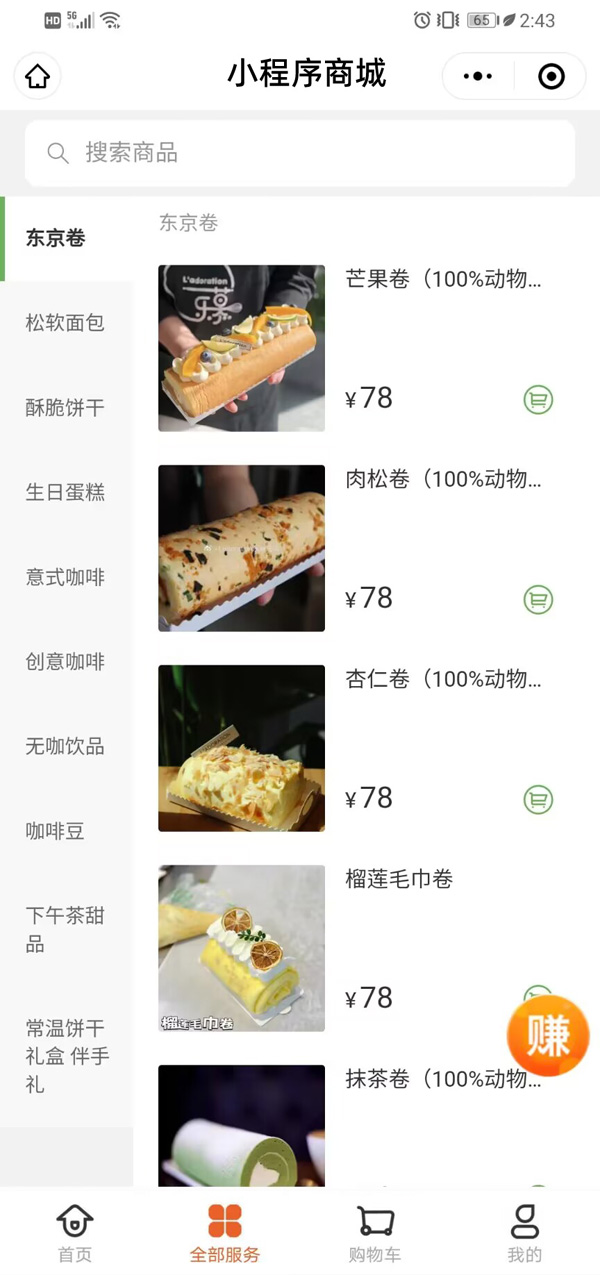Select the 松软面包 category
Image resolution: width=600 pixels, height=1275 pixels.
coord(65,323)
